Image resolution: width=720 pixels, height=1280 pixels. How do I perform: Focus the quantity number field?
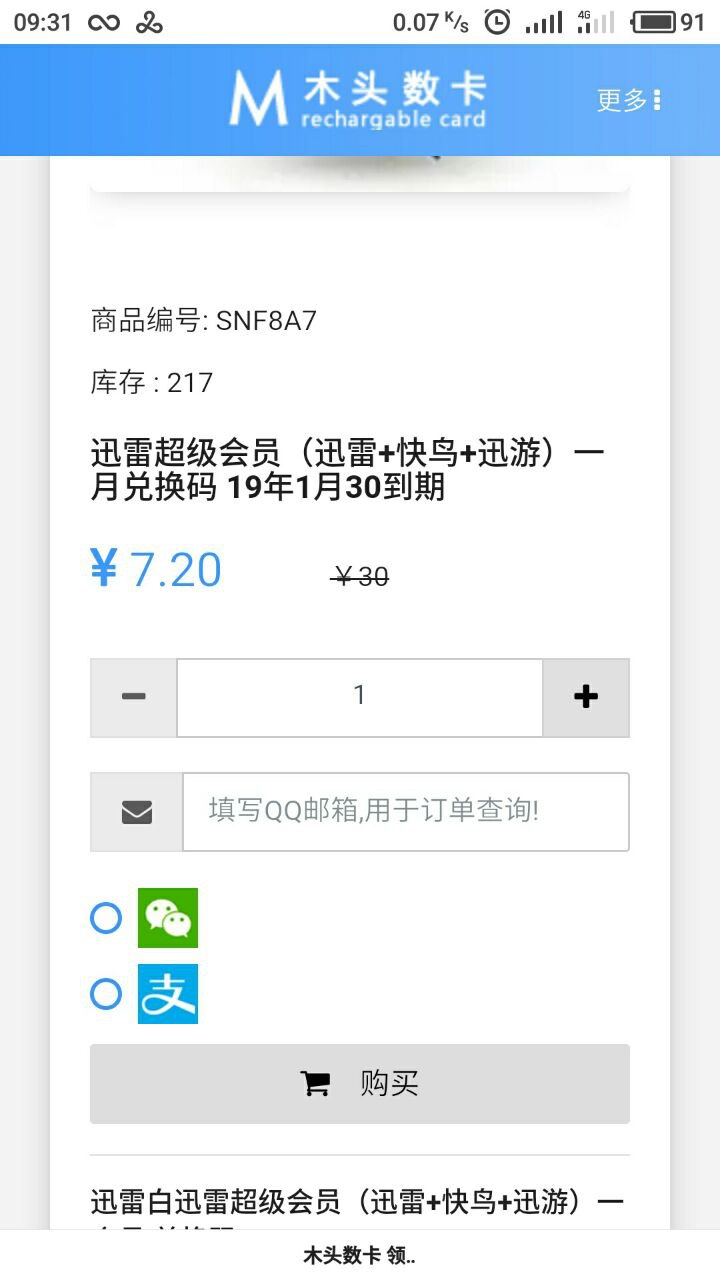[360, 697]
